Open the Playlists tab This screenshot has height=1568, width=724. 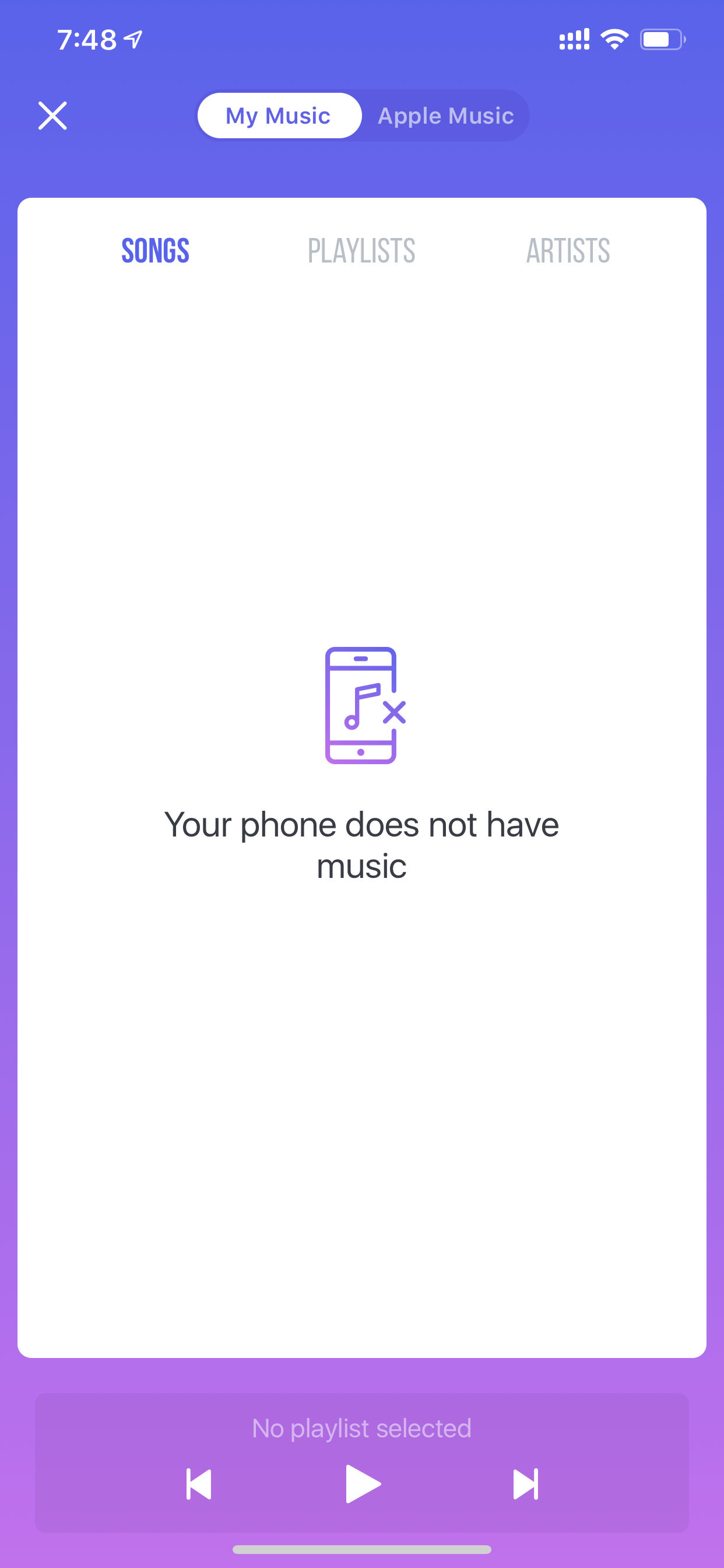click(x=361, y=251)
